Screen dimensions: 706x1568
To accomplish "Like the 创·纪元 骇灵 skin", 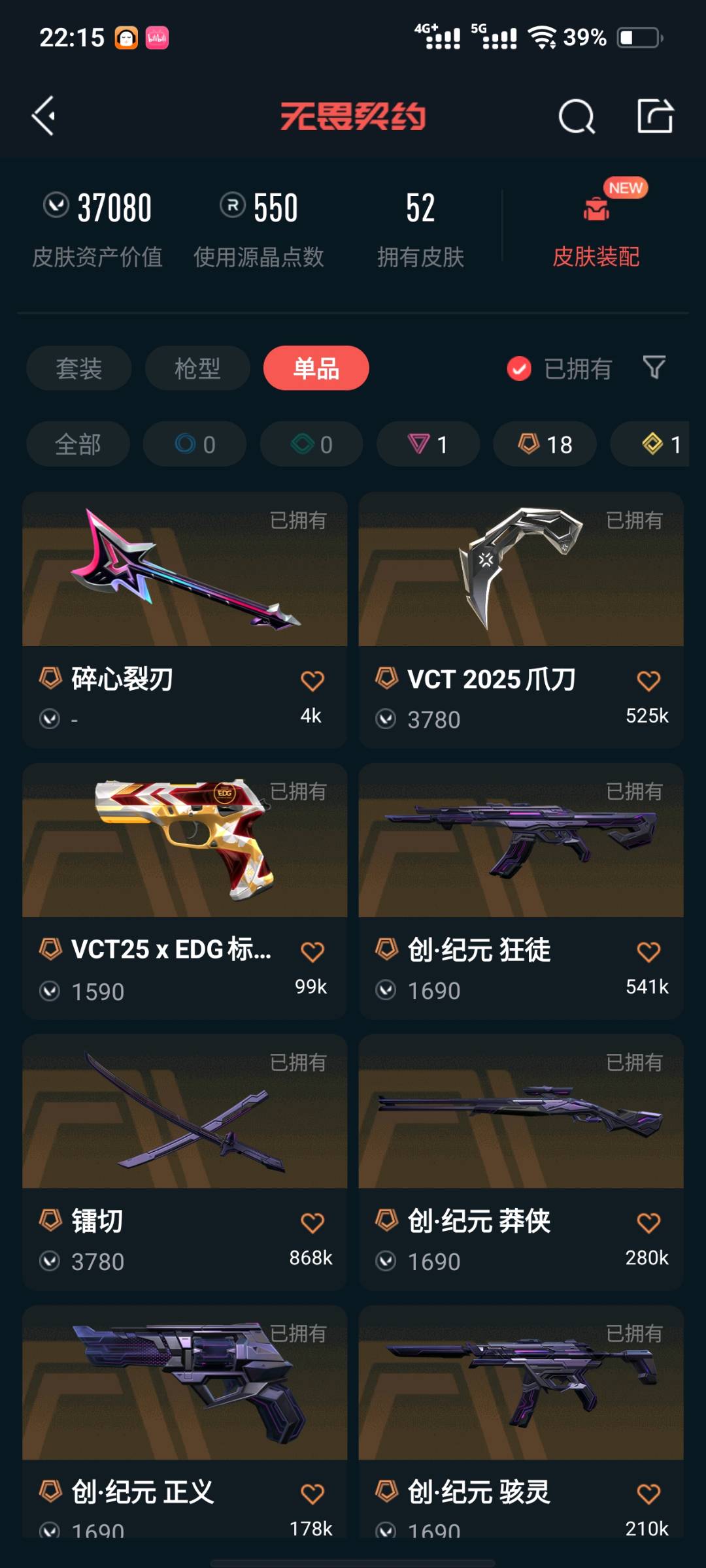I will [648, 1494].
